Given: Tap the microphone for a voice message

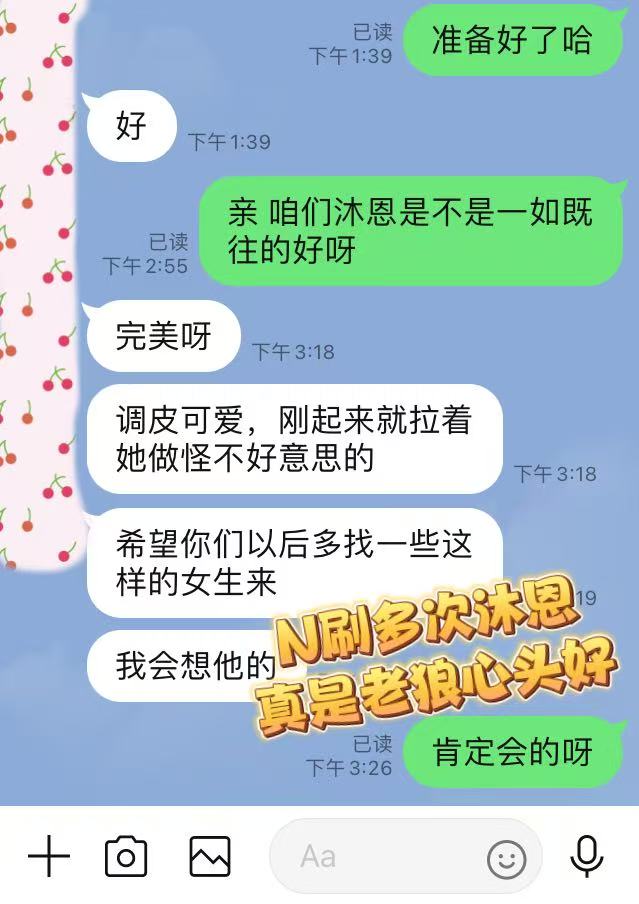Looking at the screenshot, I should (x=587, y=856).
